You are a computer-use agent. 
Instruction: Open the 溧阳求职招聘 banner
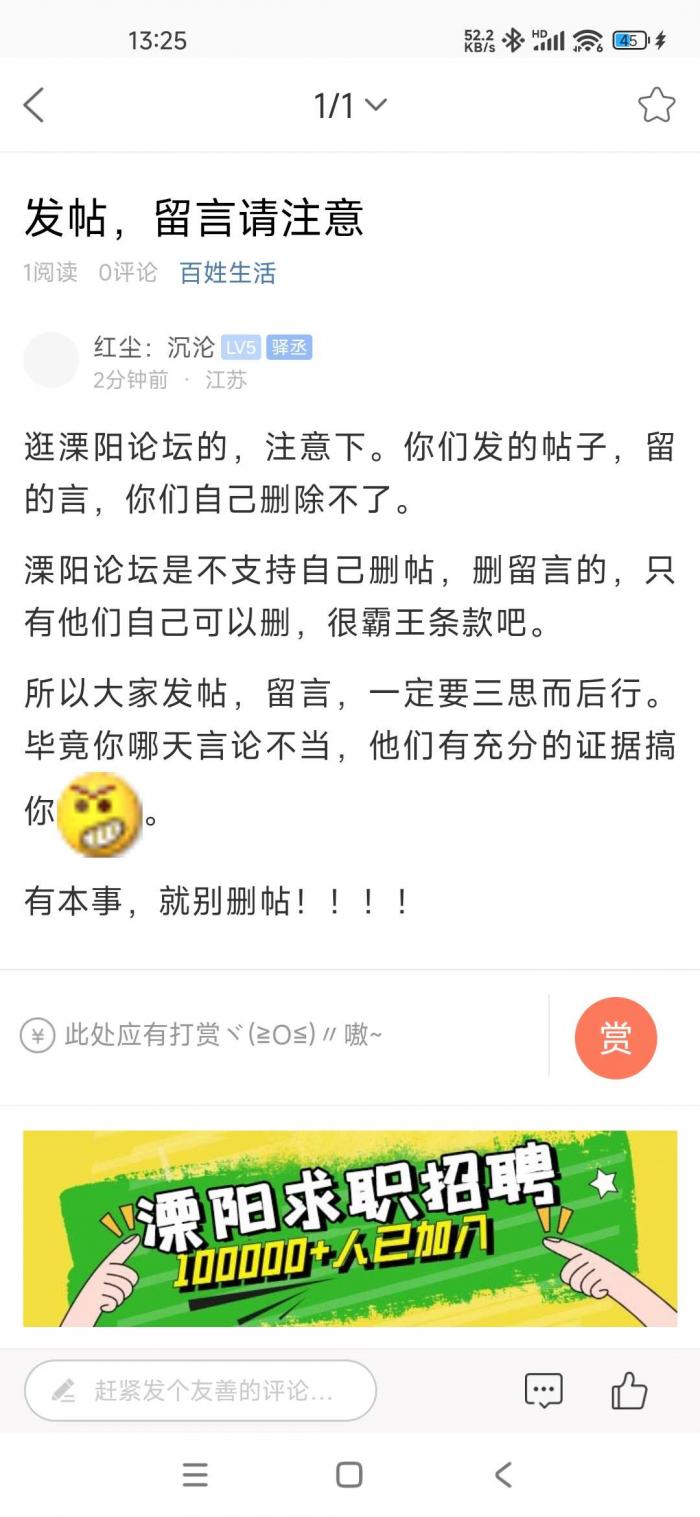click(x=350, y=1228)
